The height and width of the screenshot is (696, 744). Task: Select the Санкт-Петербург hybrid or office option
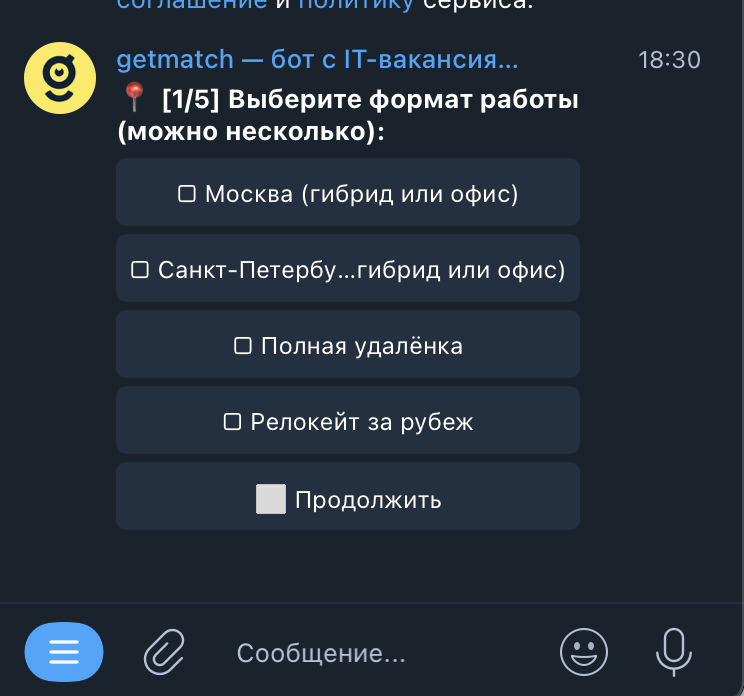tap(348, 269)
